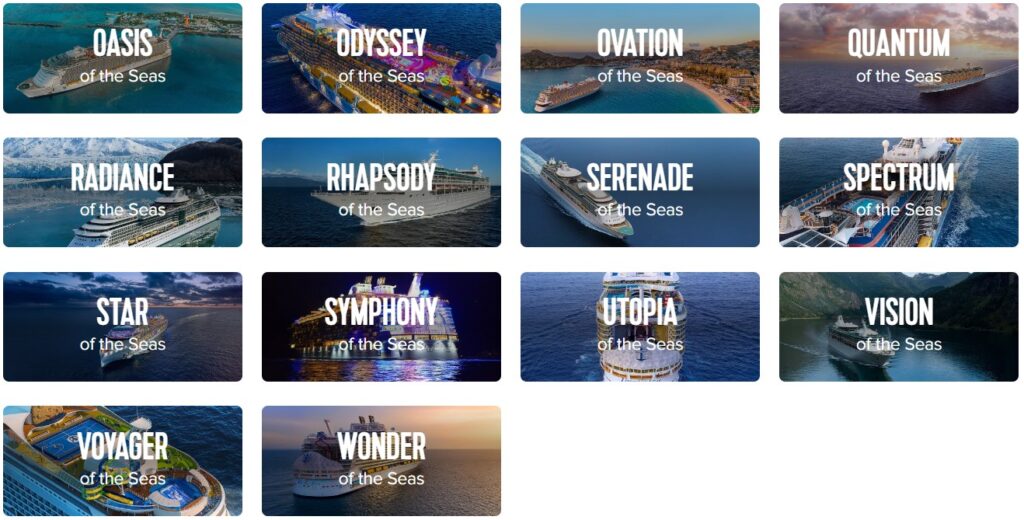The image size is (1024, 520).
Task: Open the Star of the Seas card
Action: click(122, 327)
